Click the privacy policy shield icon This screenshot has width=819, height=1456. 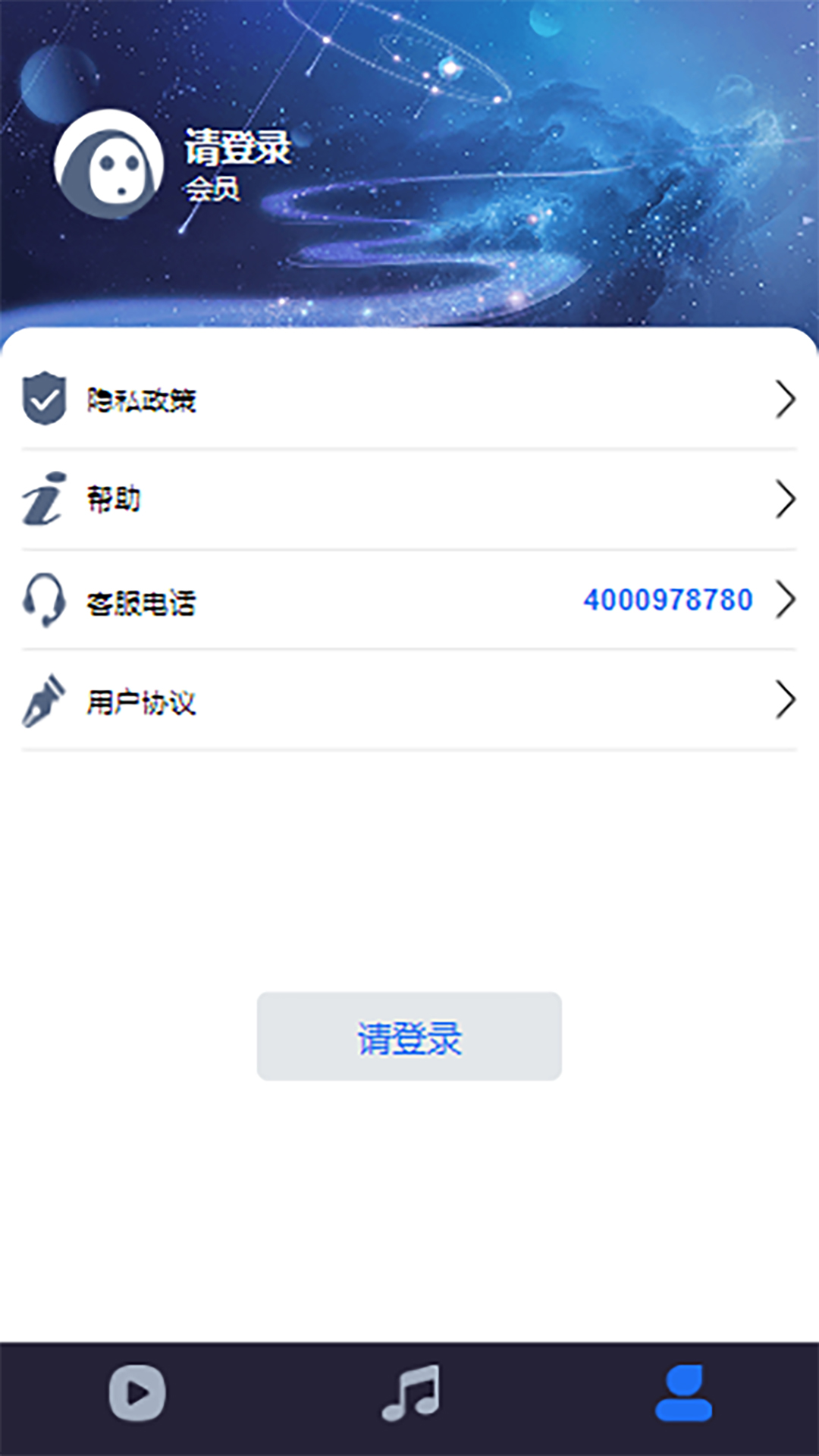pyautogui.click(x=45, y=400)
